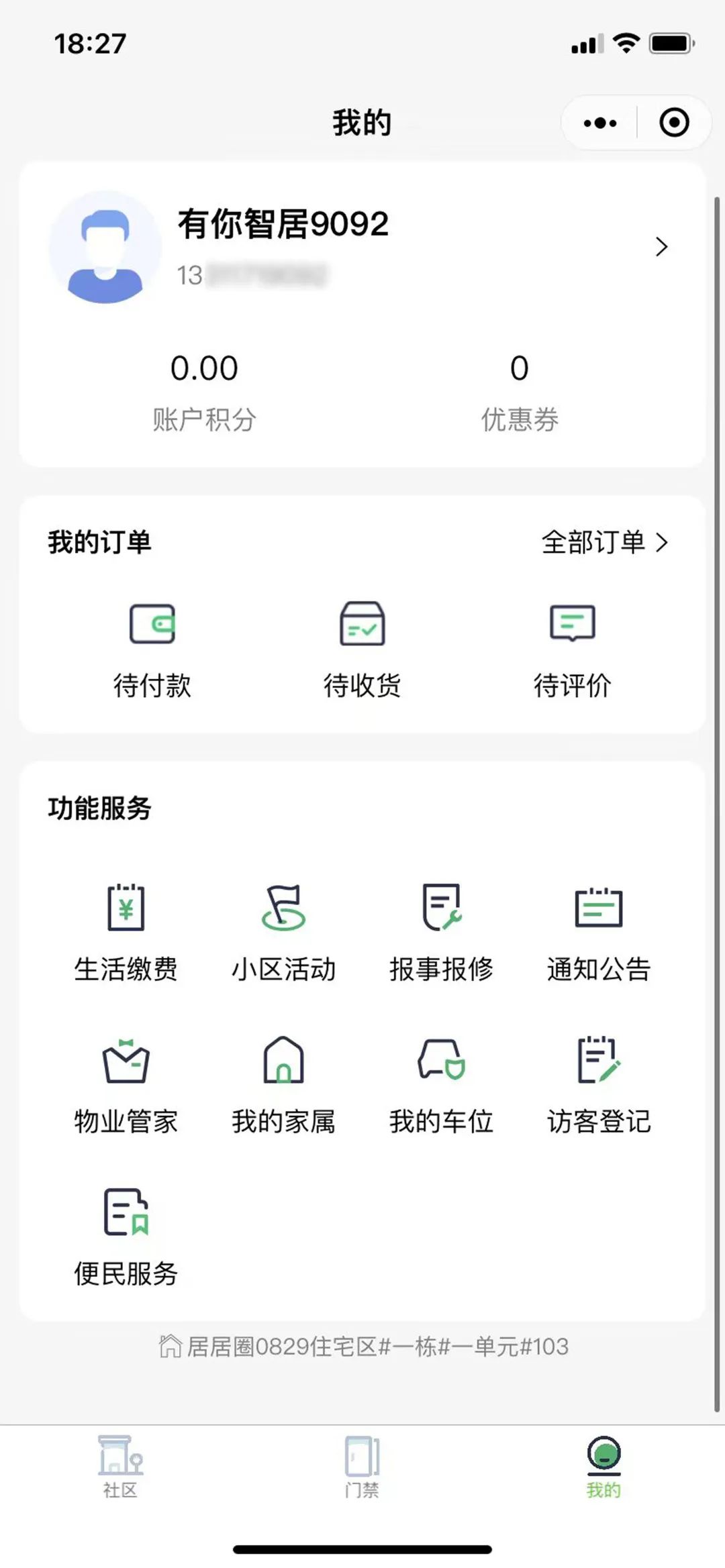Open 报事报修 repair reporting
The width and height of the screenshot is (725, 1568).
(441, 933)
